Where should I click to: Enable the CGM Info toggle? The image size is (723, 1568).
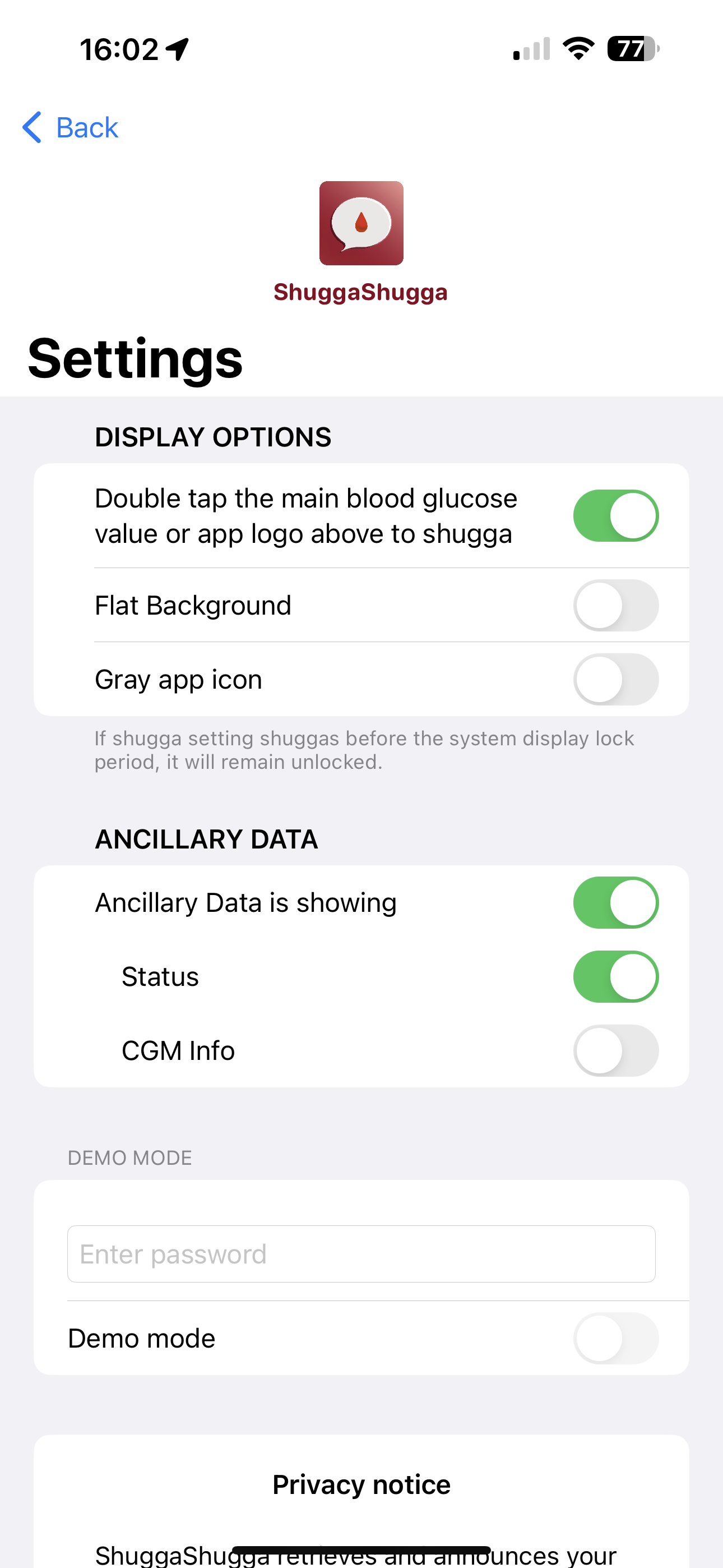[x=615, y=1050]
